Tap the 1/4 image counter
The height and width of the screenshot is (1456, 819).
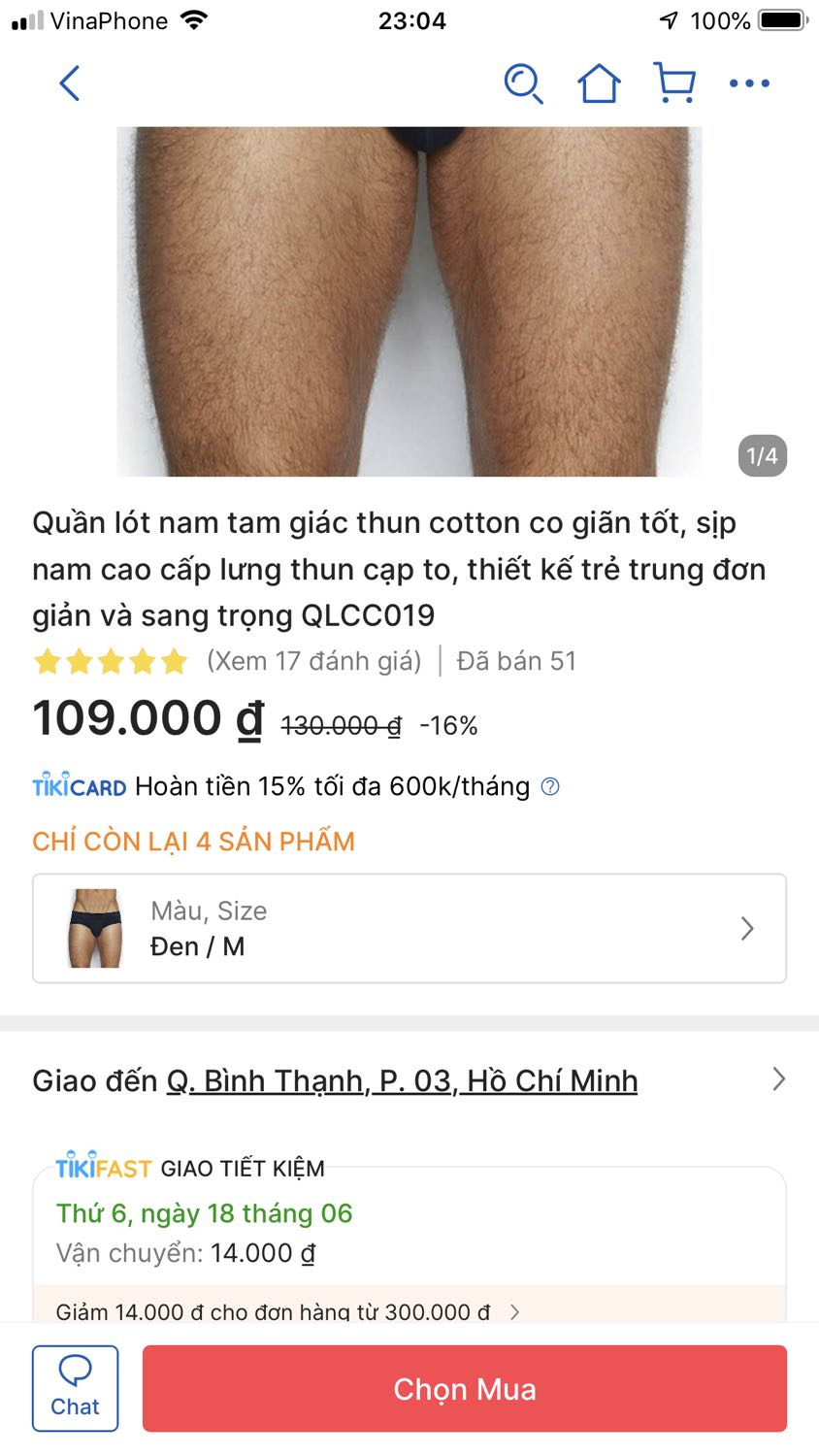[763, 453]
